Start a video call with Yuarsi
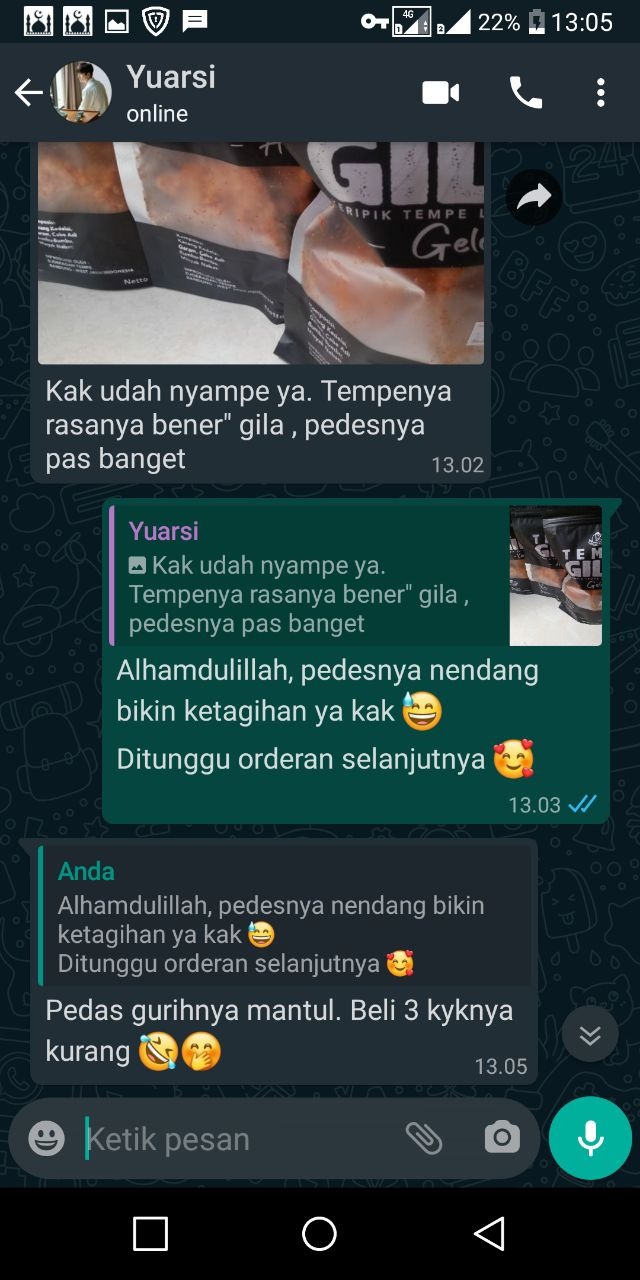 [440, 93]
